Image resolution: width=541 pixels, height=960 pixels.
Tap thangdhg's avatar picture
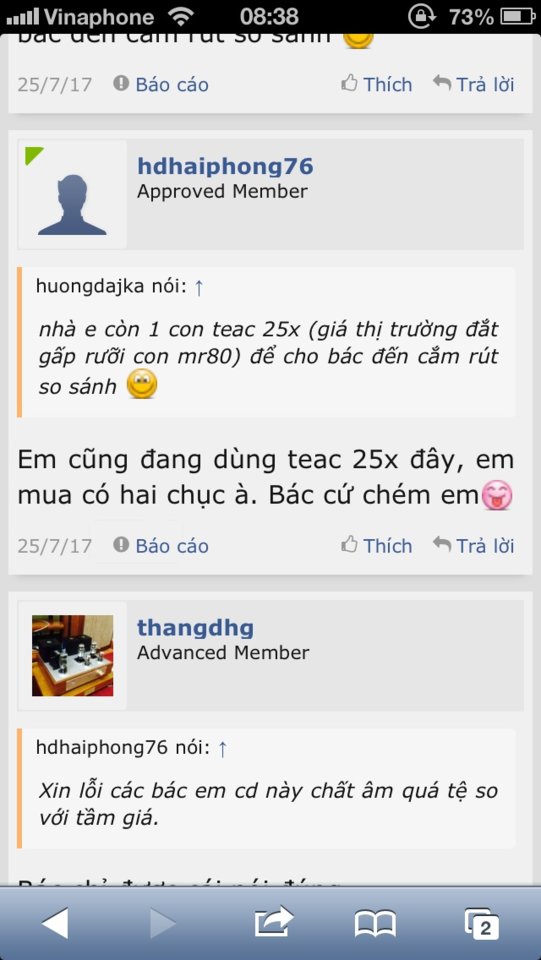72,655
